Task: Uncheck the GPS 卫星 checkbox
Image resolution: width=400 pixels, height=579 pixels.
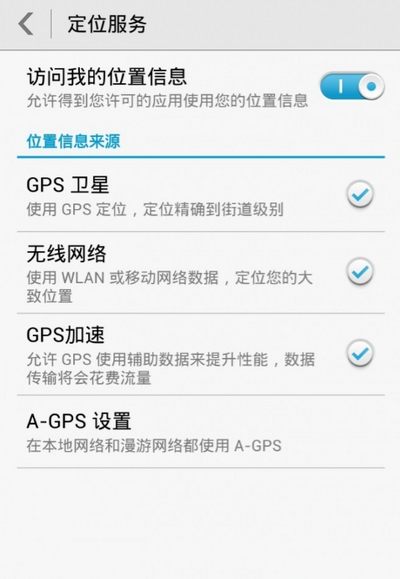Action: [x=360, y=194]
